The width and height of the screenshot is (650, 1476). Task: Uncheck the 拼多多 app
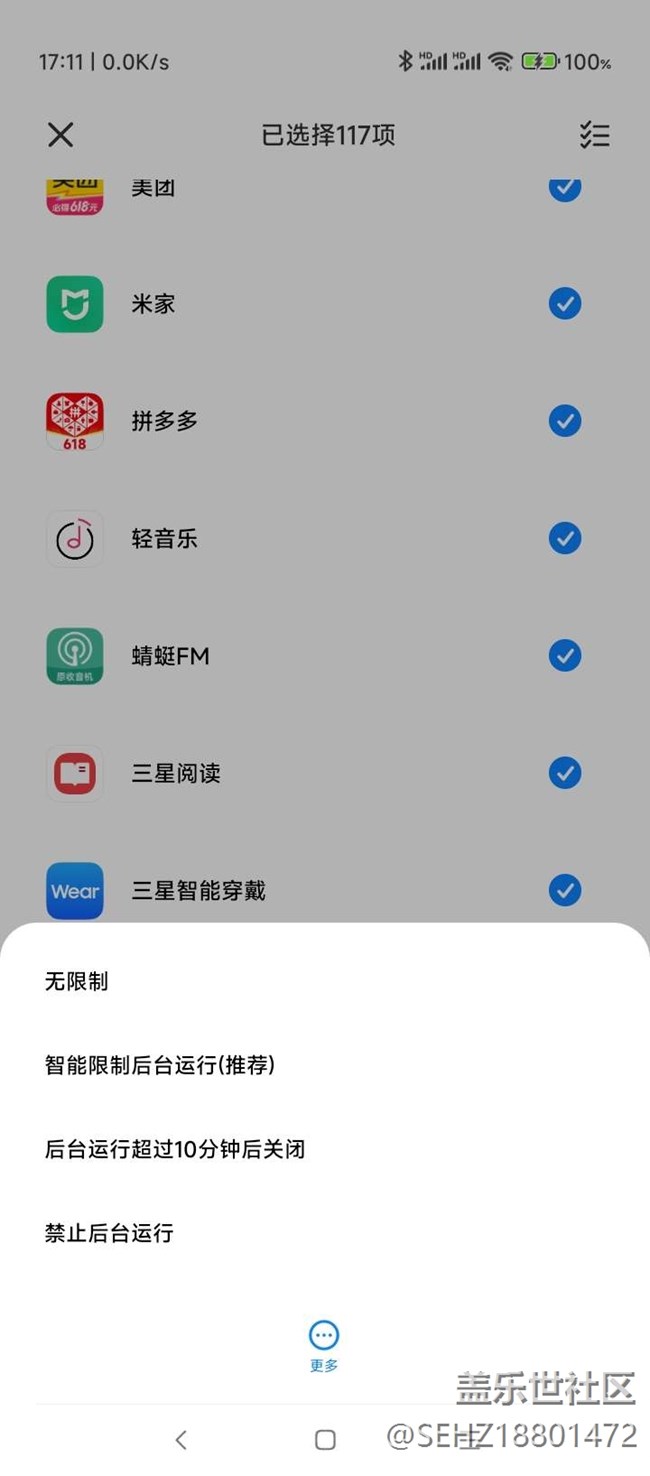click(x=565, y=421)
